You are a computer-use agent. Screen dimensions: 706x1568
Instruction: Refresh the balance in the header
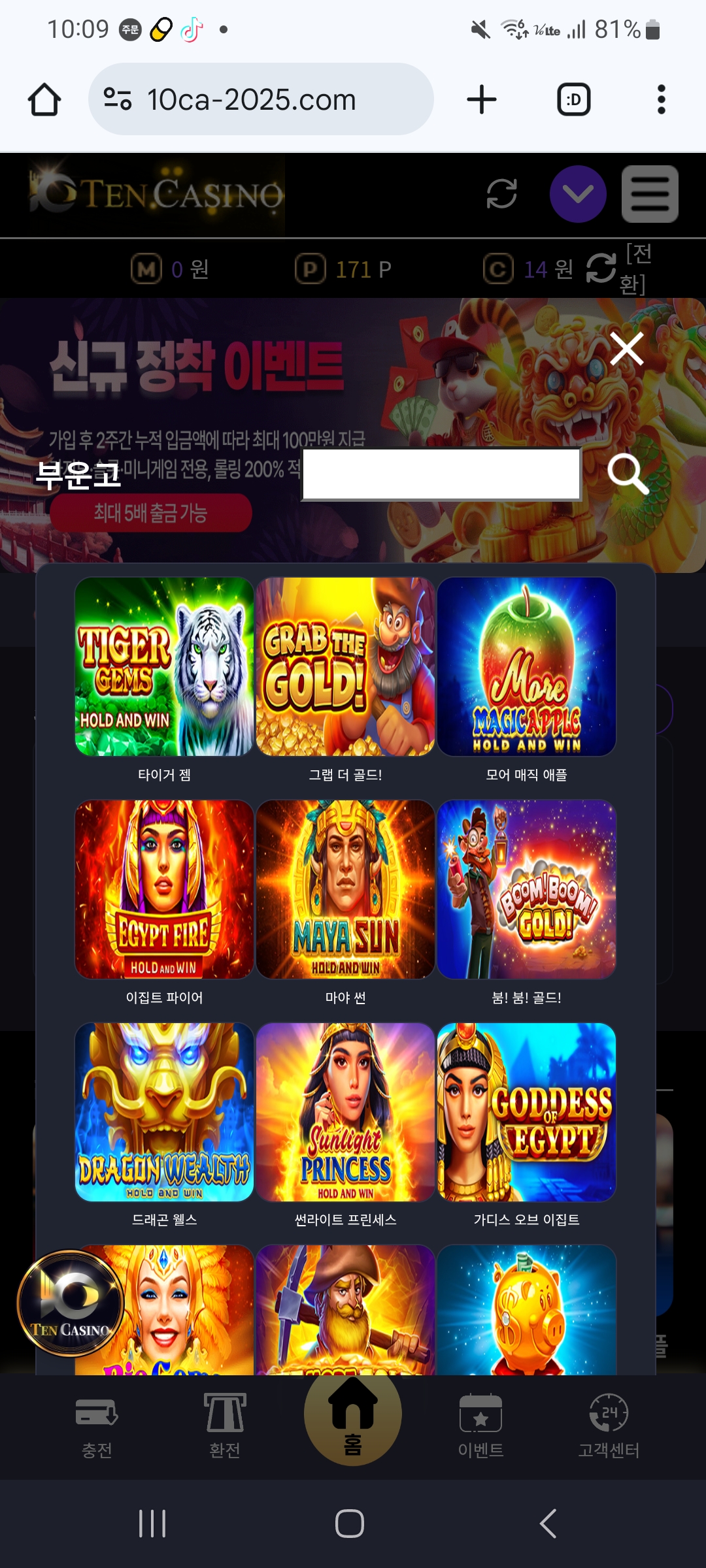click(501, 194)
